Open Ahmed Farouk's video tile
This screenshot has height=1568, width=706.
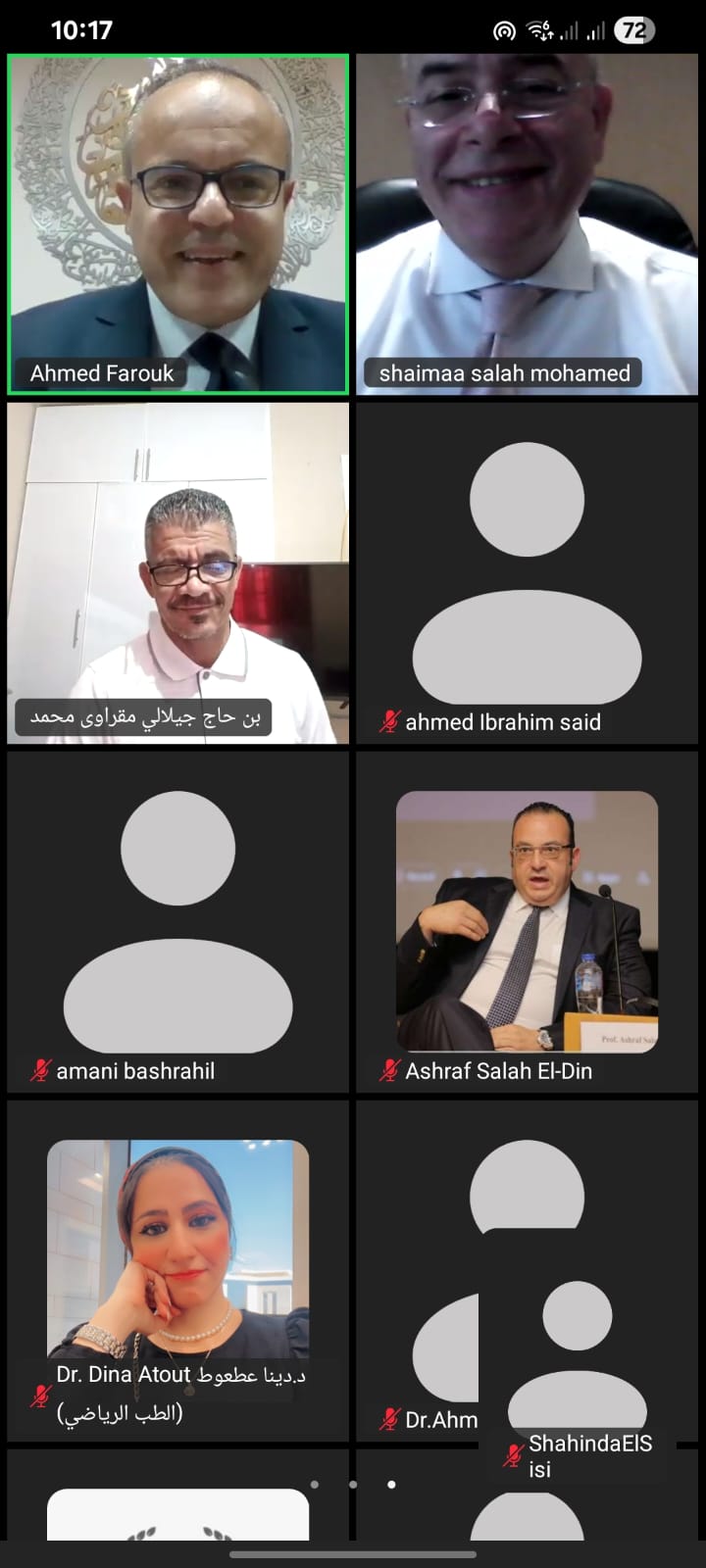click(x=177, y=223)
